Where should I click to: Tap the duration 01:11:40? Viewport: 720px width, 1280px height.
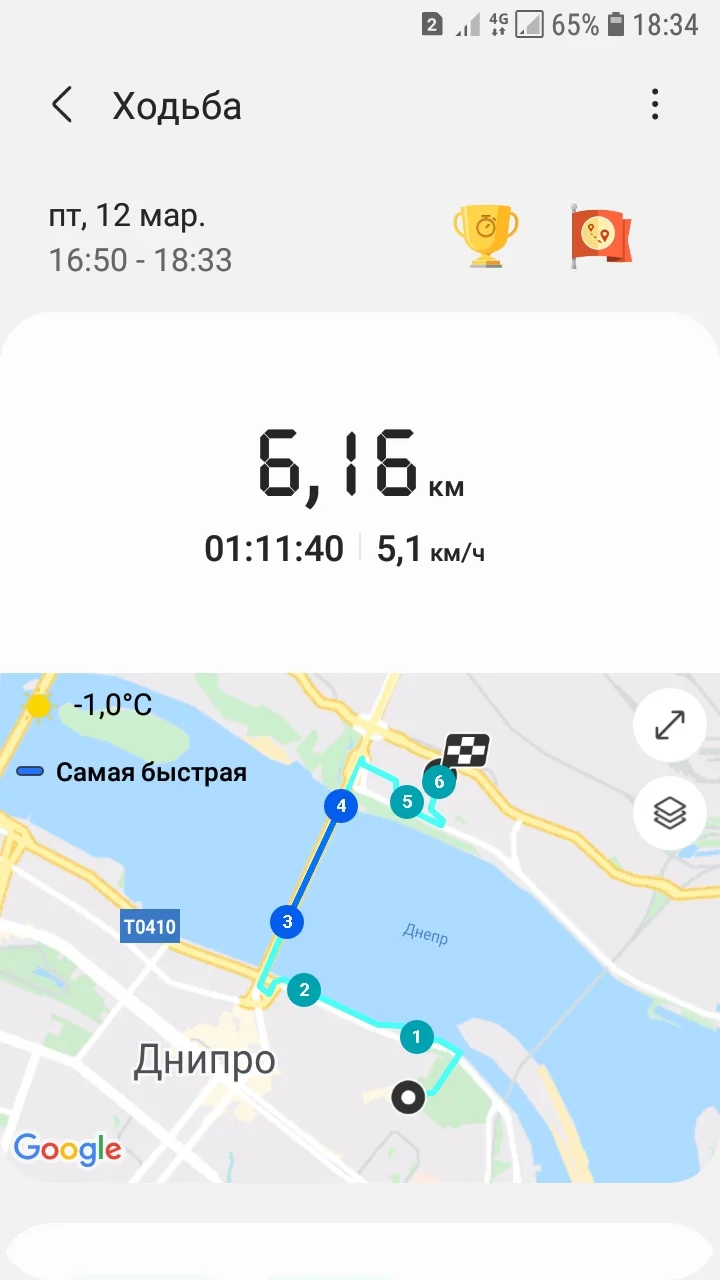(x=275, y=549)
